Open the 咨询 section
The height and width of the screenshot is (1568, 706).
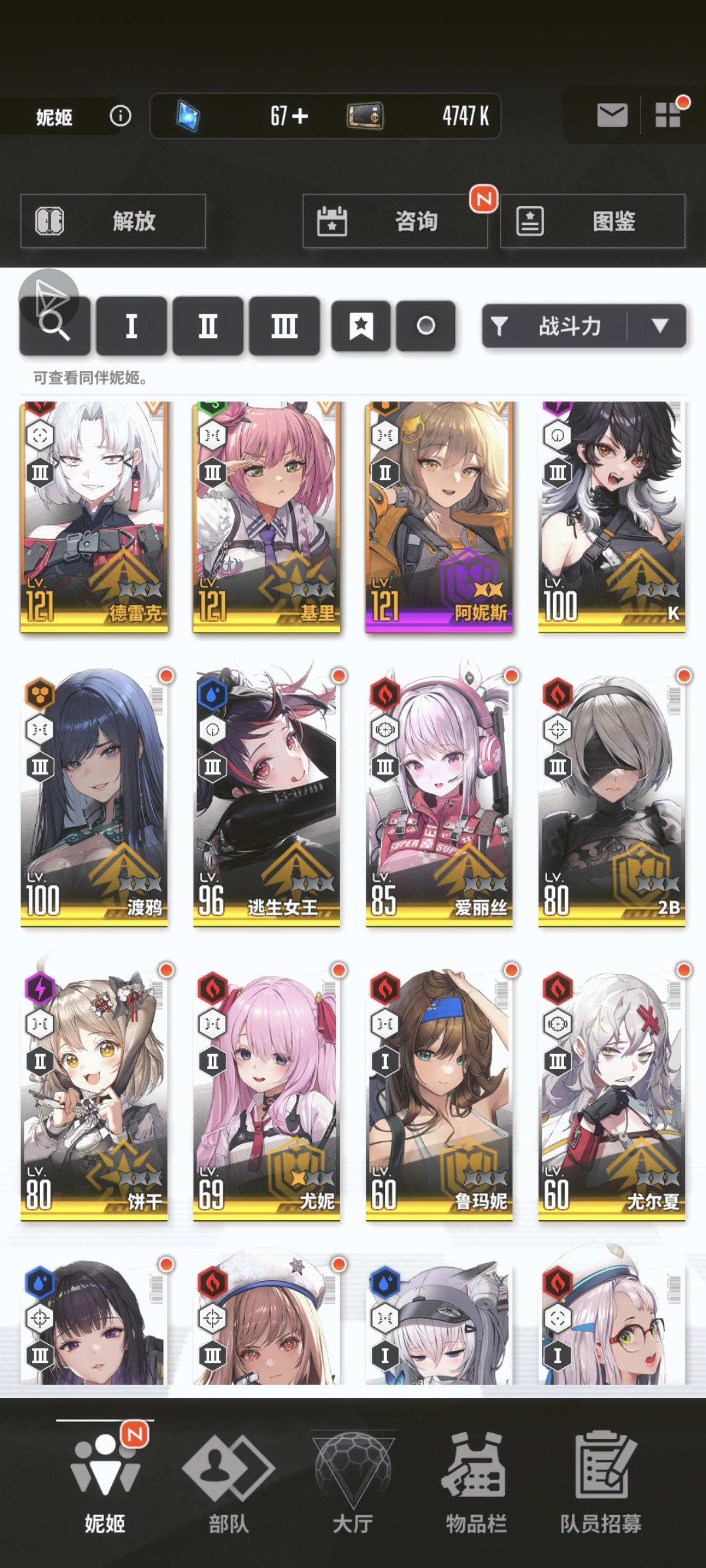pyautogui.click(x=395, y=221)
